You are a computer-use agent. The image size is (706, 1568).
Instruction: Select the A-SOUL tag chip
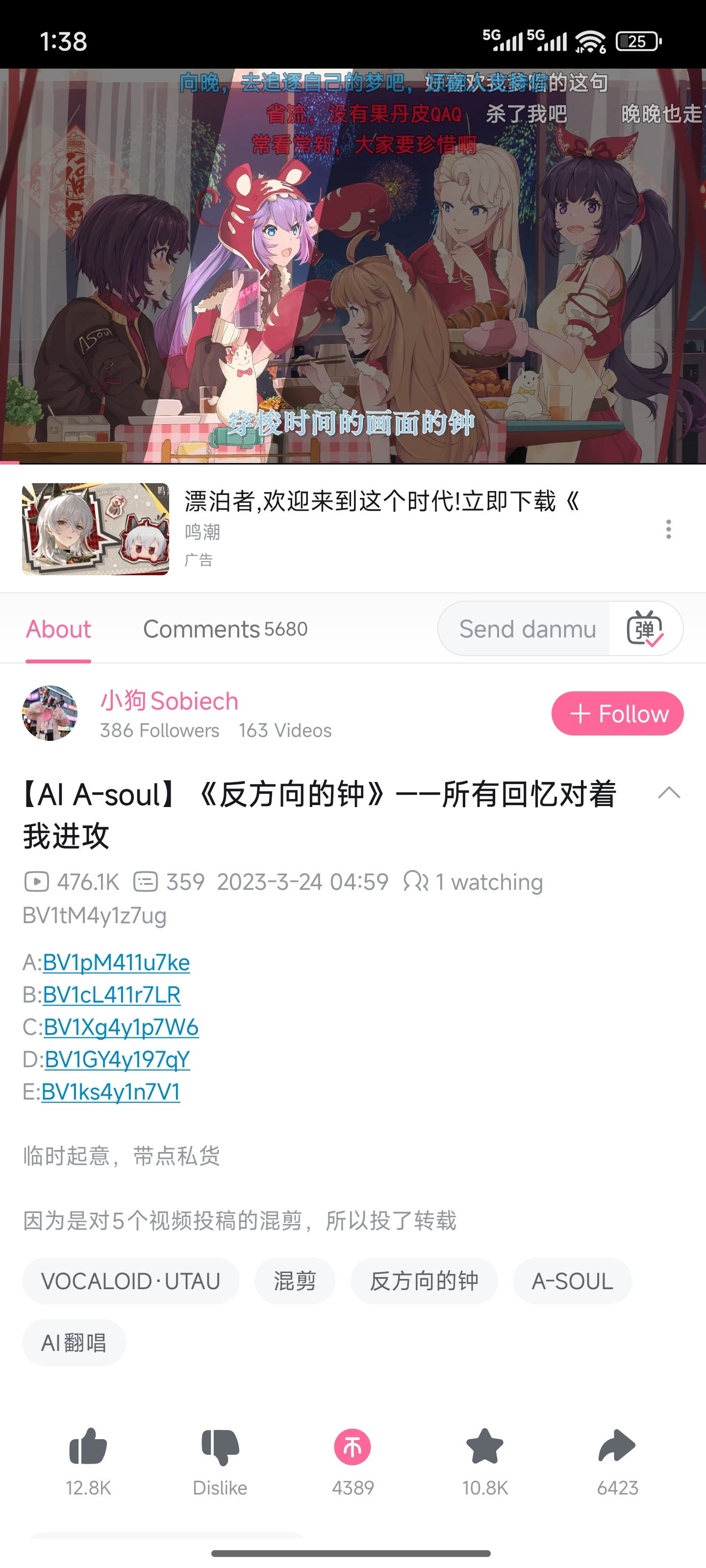pyautogui.click(x=572, y=1281)
